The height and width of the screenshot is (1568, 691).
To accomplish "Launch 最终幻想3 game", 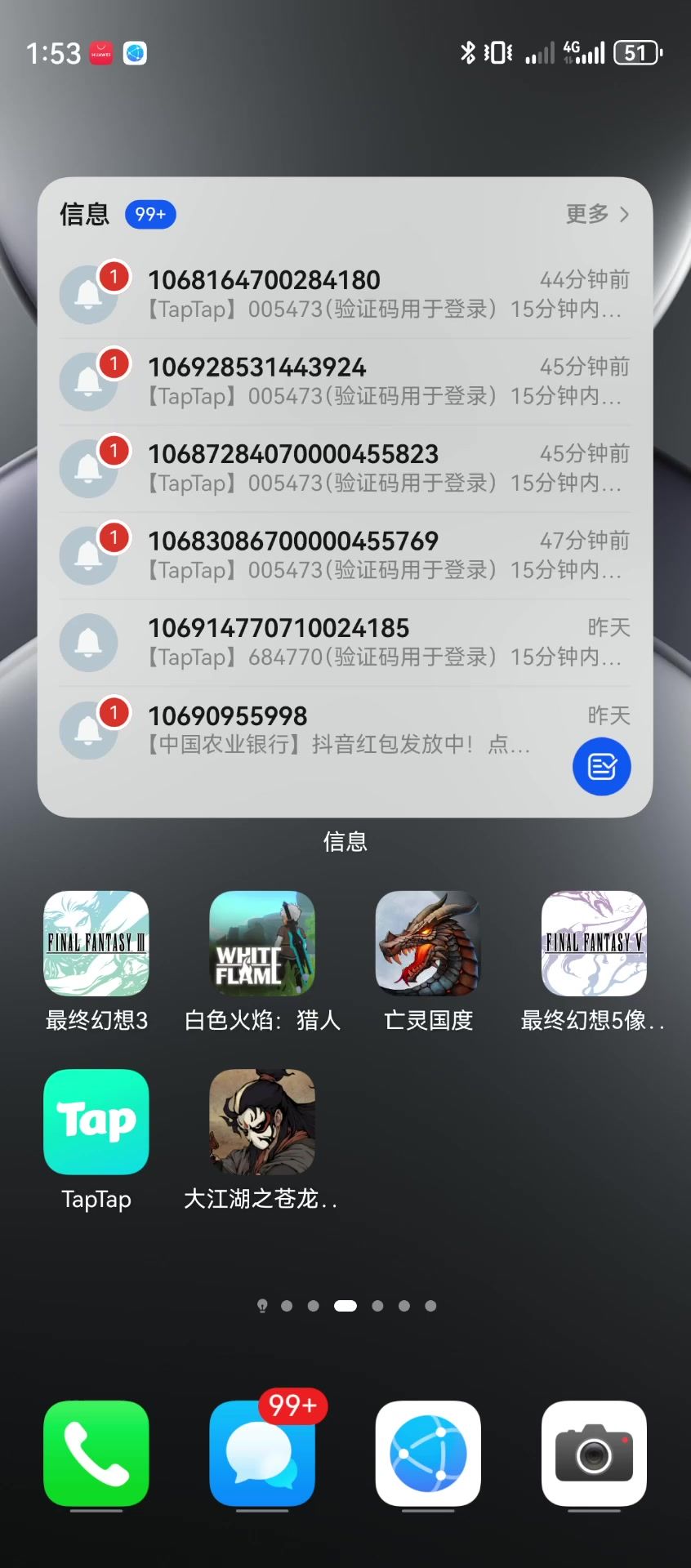I will click(x=96, y=943).
